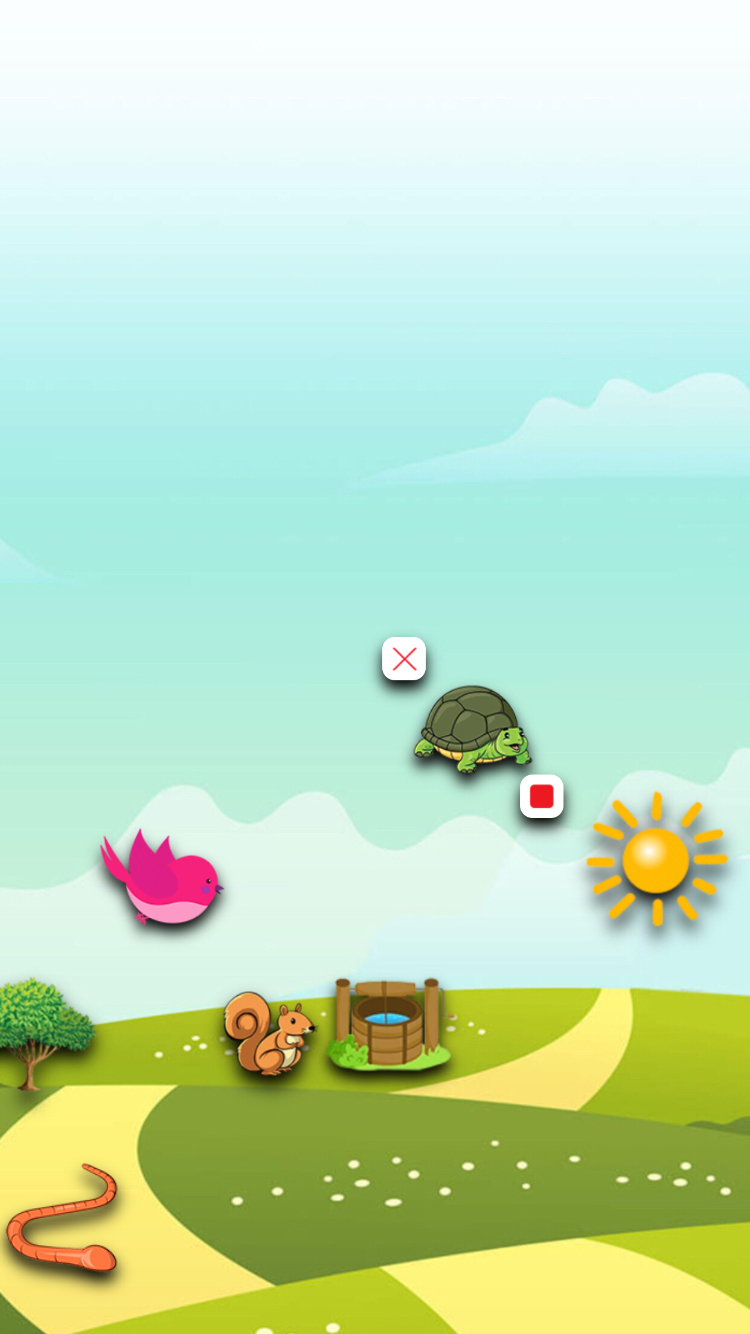Image resolution: width=750 pixels, height=1334 pixels.
Task: Remove the turtle with the X button
Action: [x=404, y=659]
